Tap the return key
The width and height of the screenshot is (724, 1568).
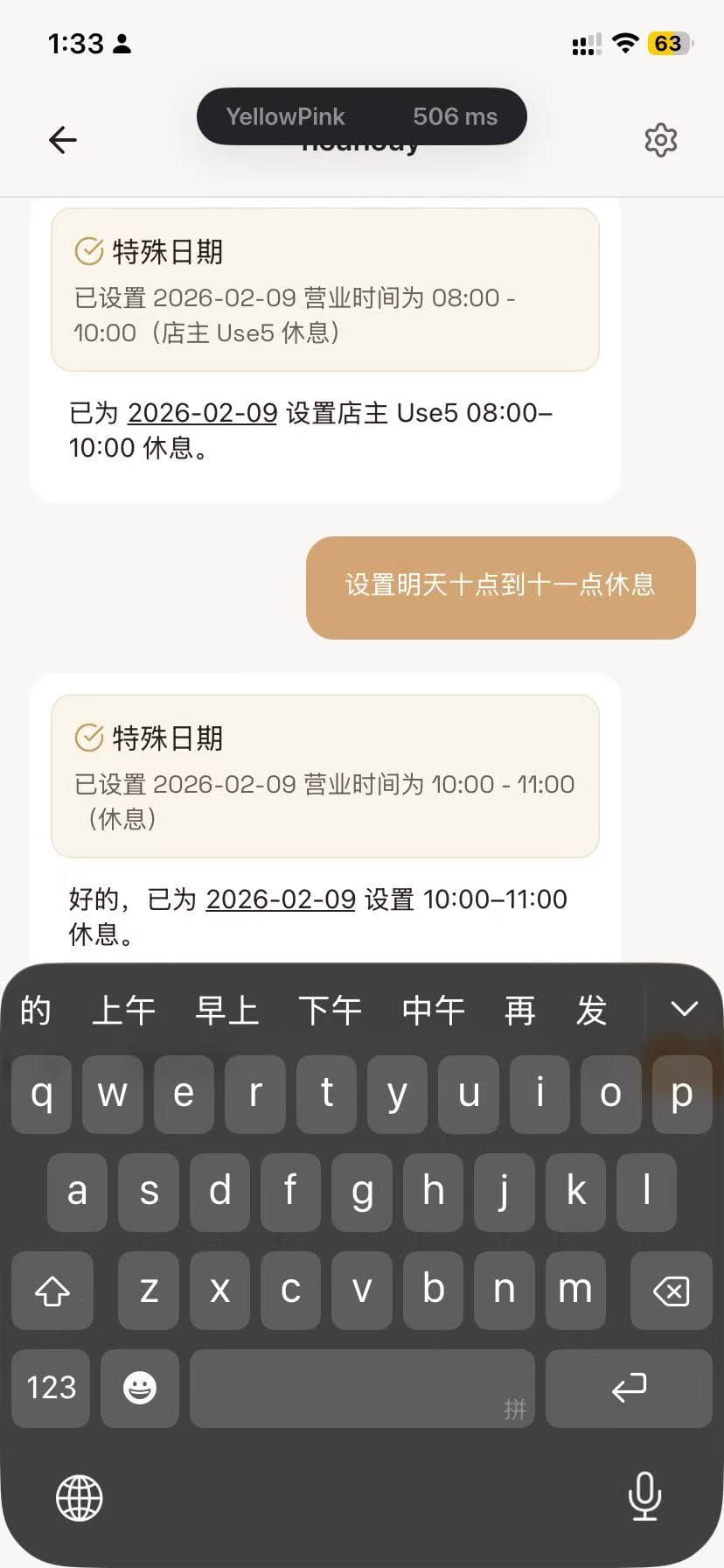628,1389
